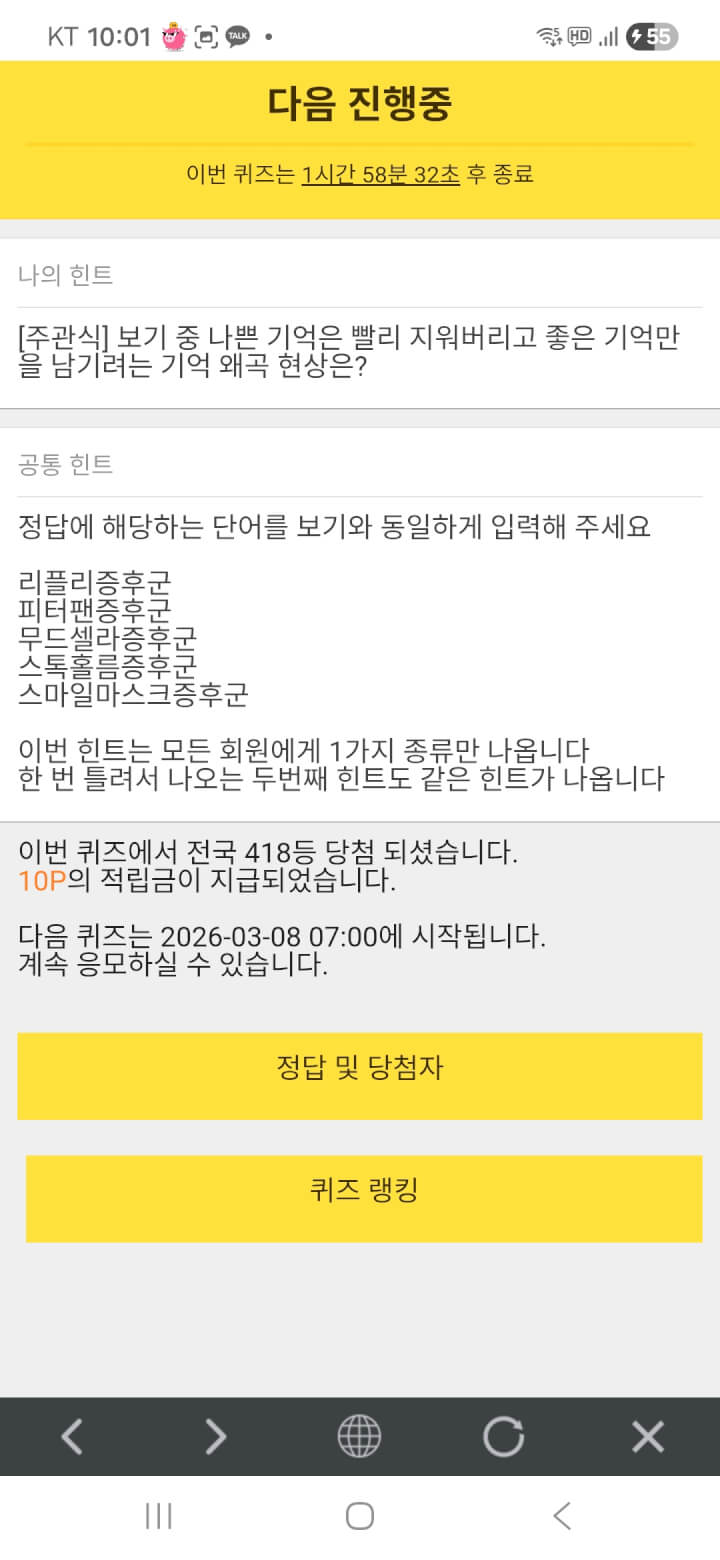Open the system recent apps view
Viewport: 720px width, 1560px height.
pyautogui.click(x=159, y=1516)
